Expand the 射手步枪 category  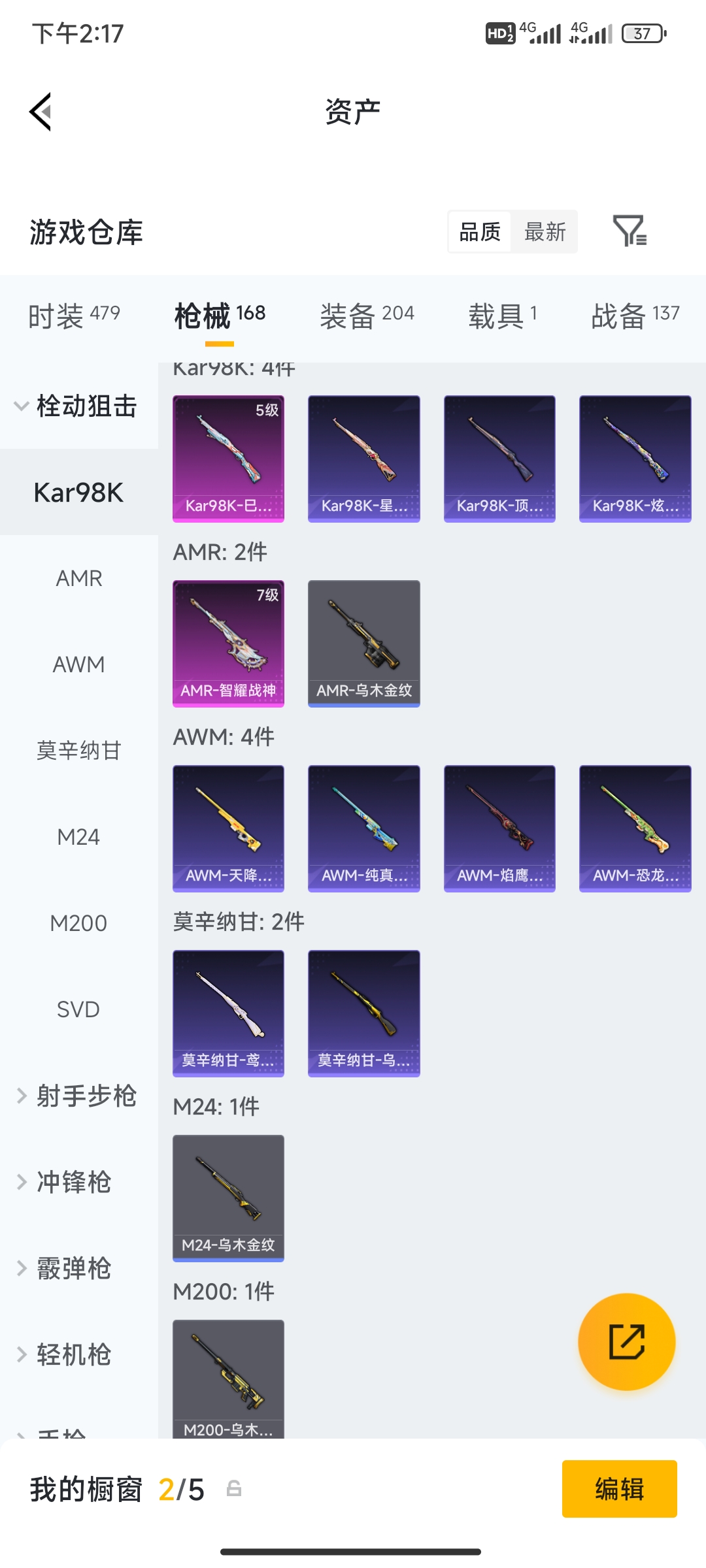(78, 1096)
